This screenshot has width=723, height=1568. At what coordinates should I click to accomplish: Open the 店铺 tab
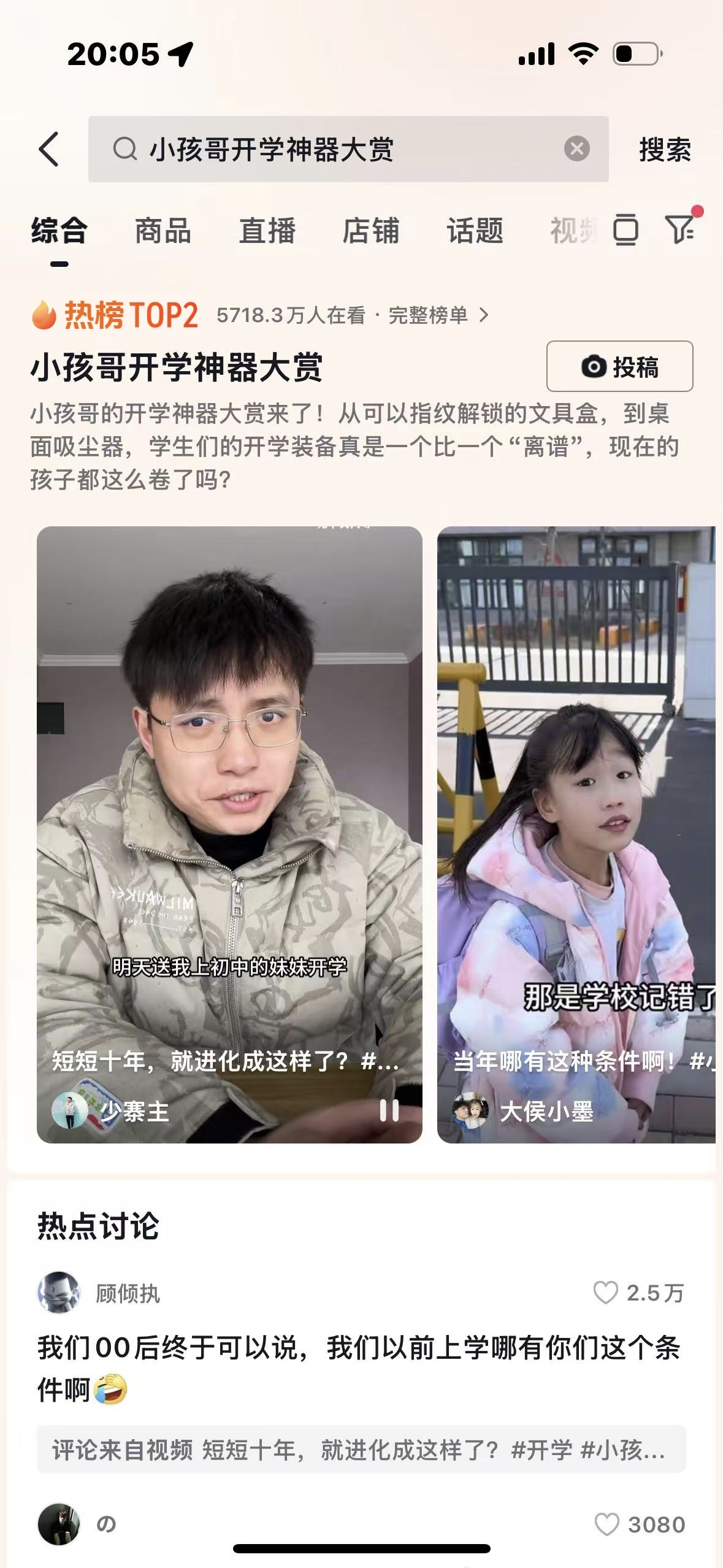pyautogui.click(x=371, y=231)
